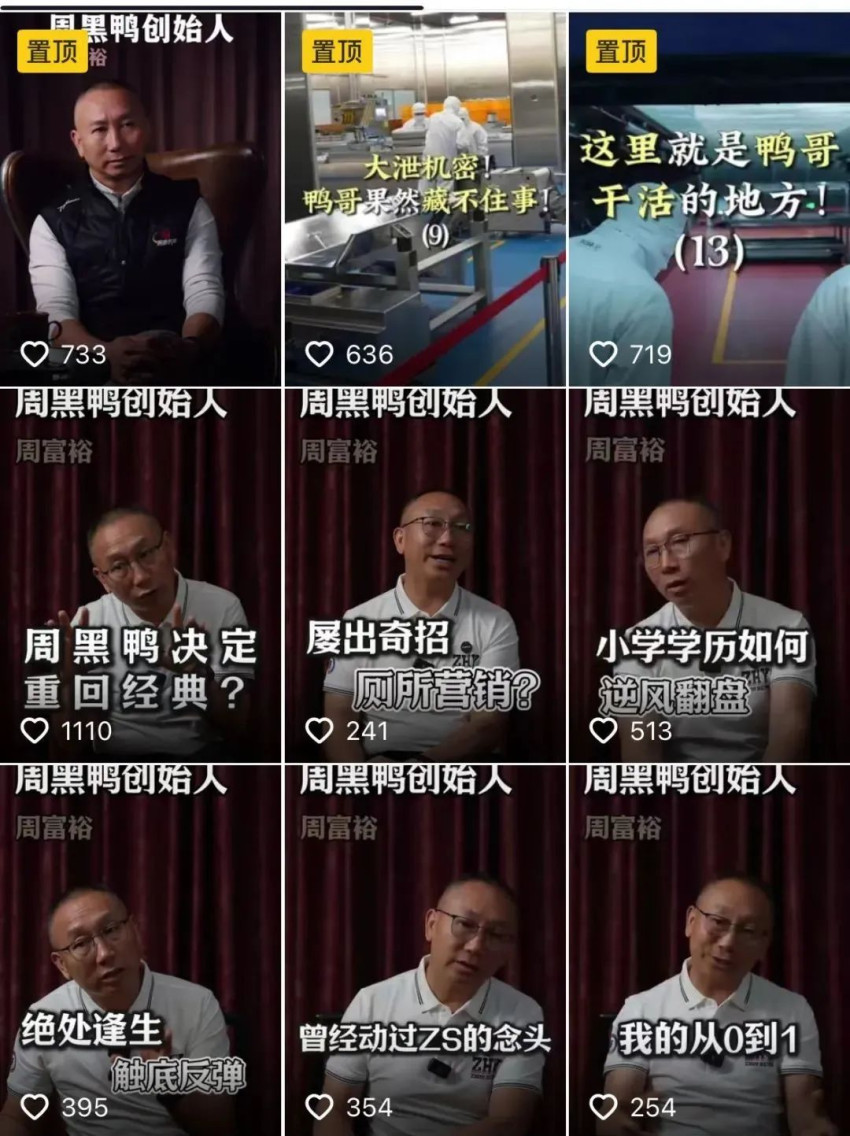Play the 厕所营销 video
Viewport: 850px width, 1136px height.
pos(424,560)
